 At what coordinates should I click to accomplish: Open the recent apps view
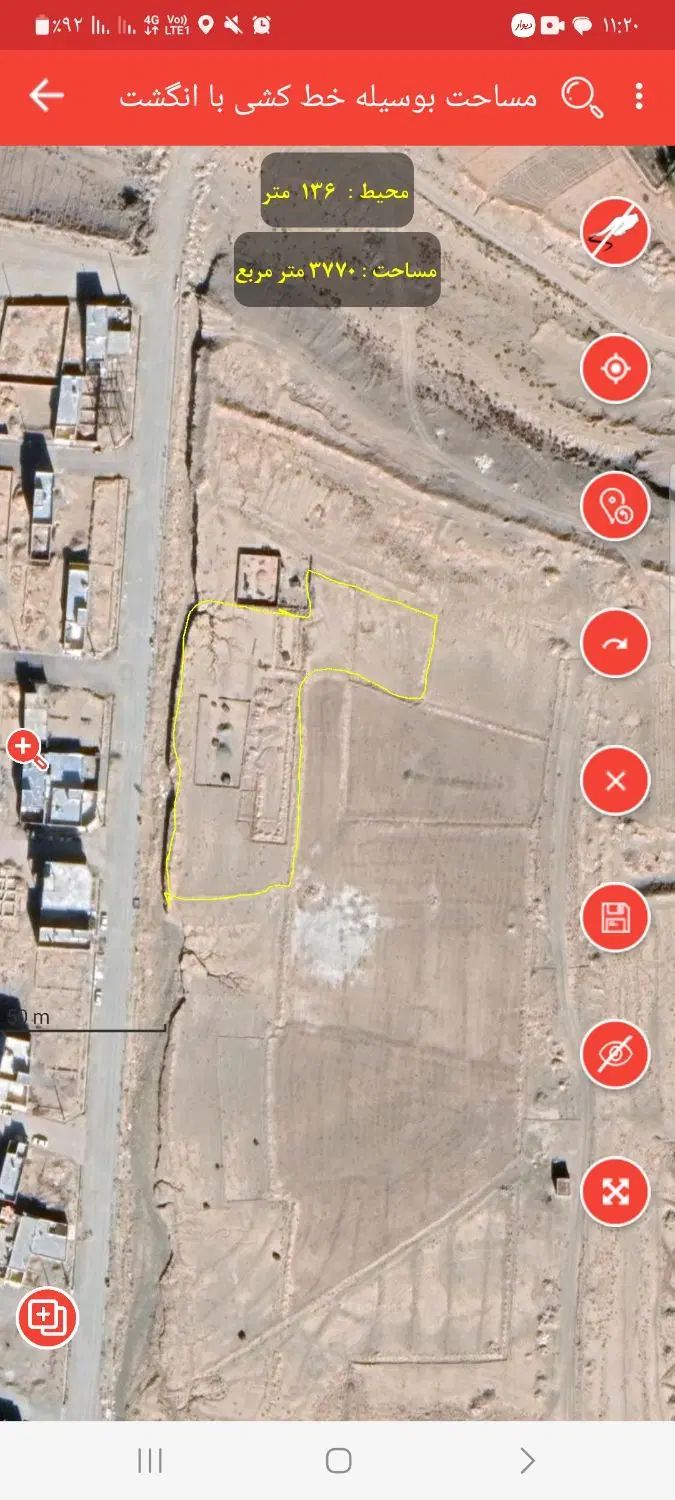point(149,1461)
